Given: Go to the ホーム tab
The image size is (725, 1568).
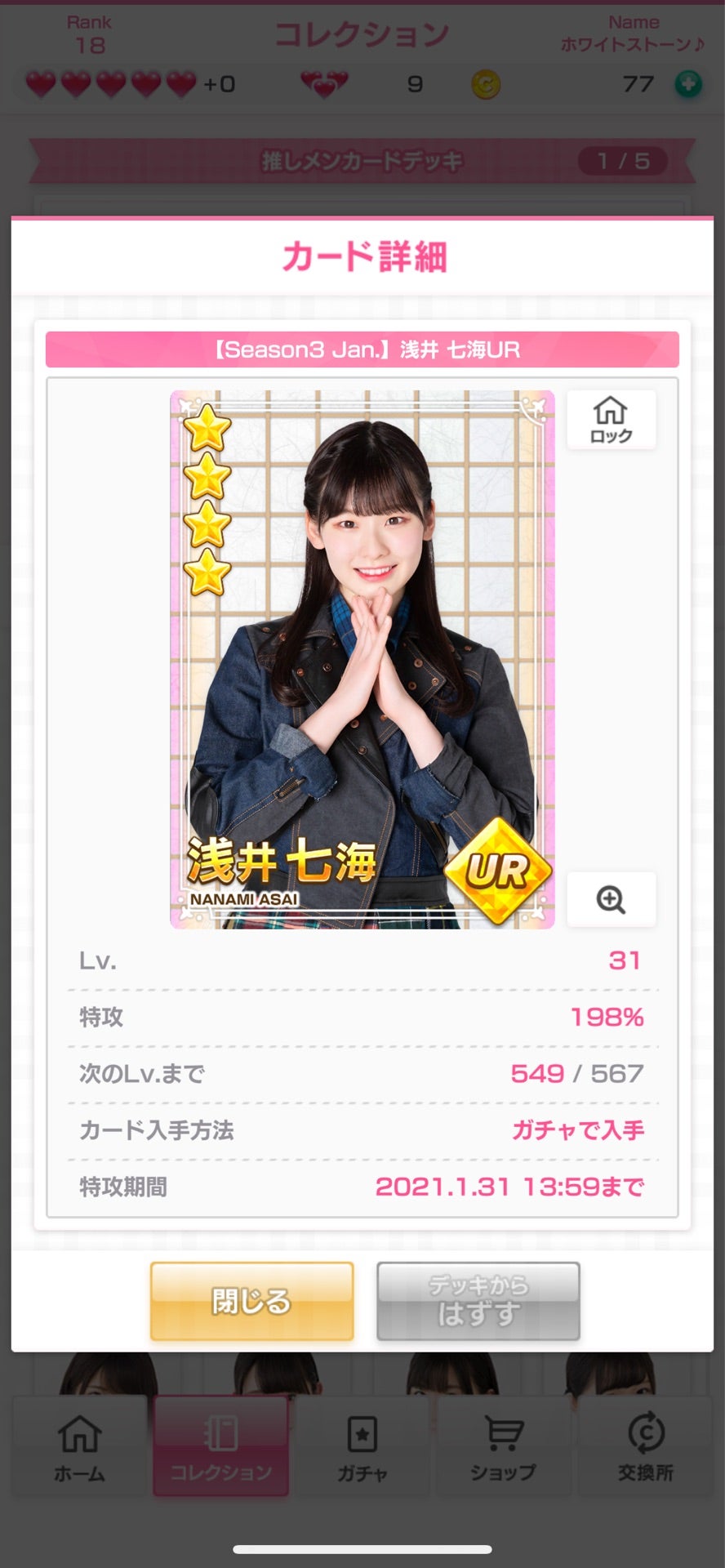Looking at the screenshot, I should coord(79,1448).
